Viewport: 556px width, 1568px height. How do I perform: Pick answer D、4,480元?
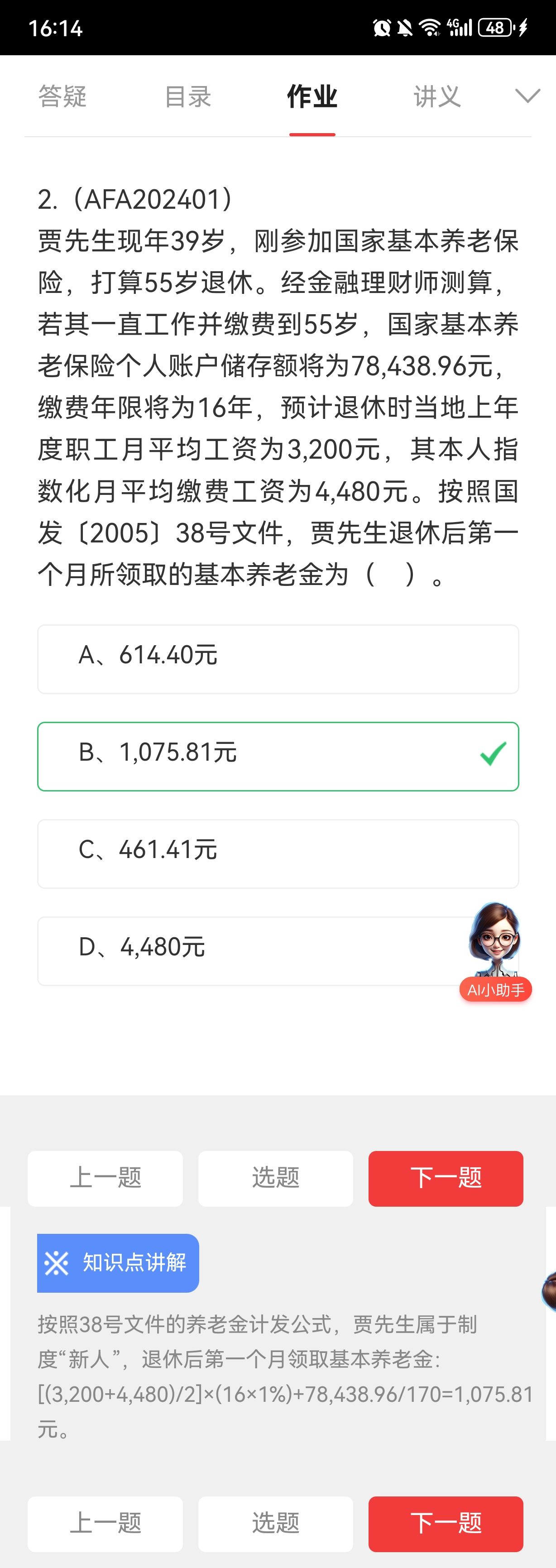coord(244,951)
